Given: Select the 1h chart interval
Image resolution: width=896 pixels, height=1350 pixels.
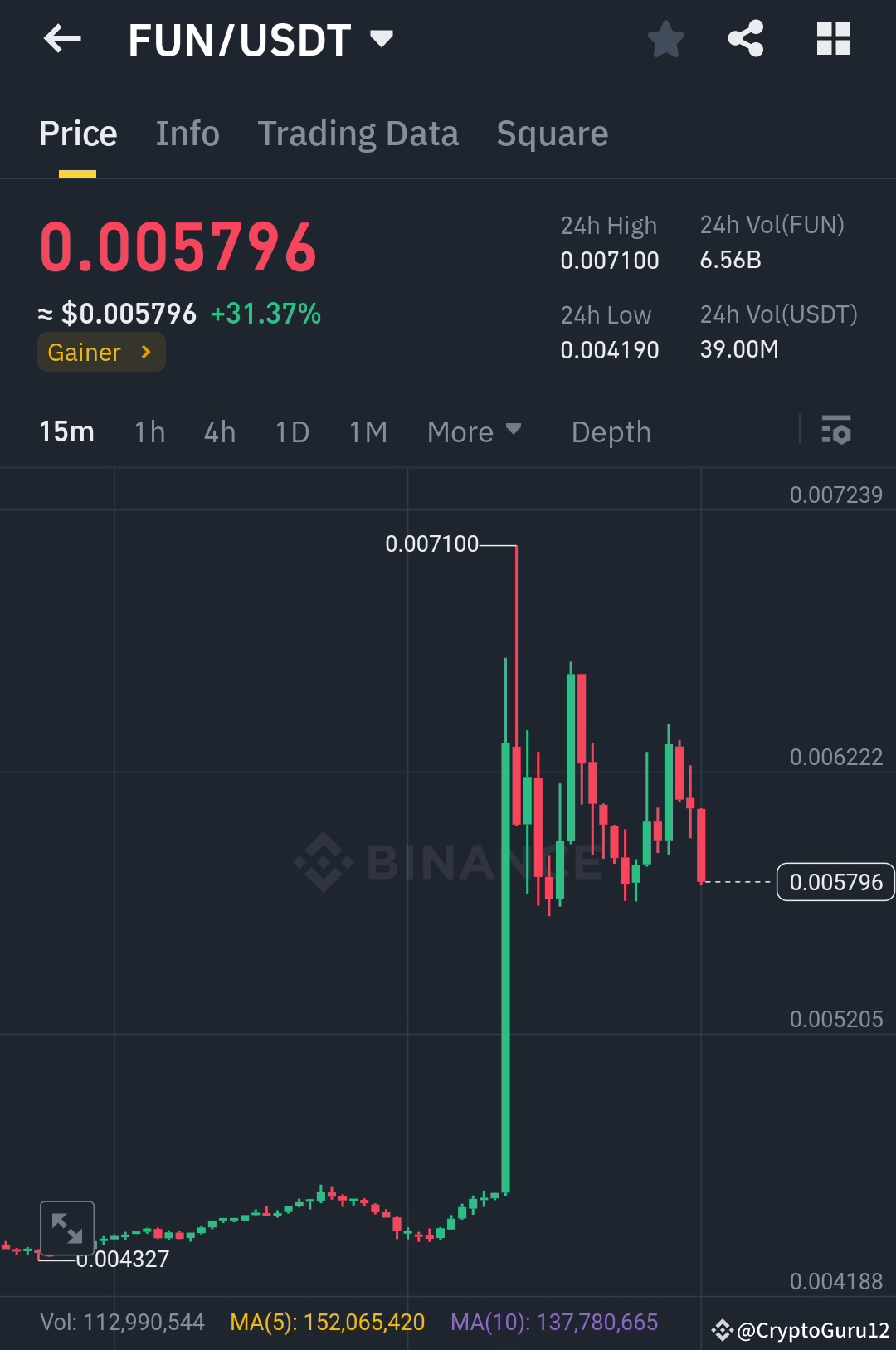Looking at the screenshot, I should (149, 431).
